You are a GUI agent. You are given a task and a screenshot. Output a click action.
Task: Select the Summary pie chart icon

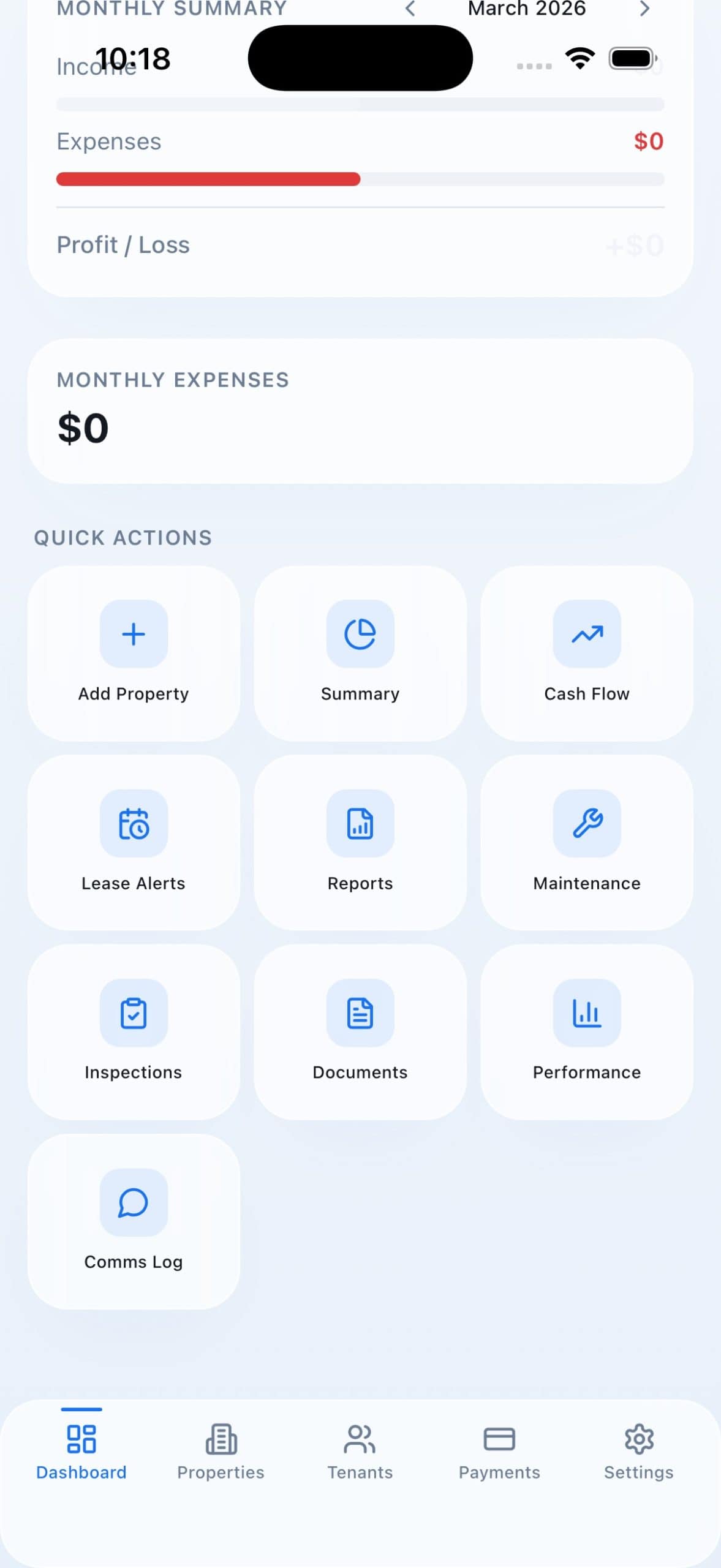coord(360,634)
